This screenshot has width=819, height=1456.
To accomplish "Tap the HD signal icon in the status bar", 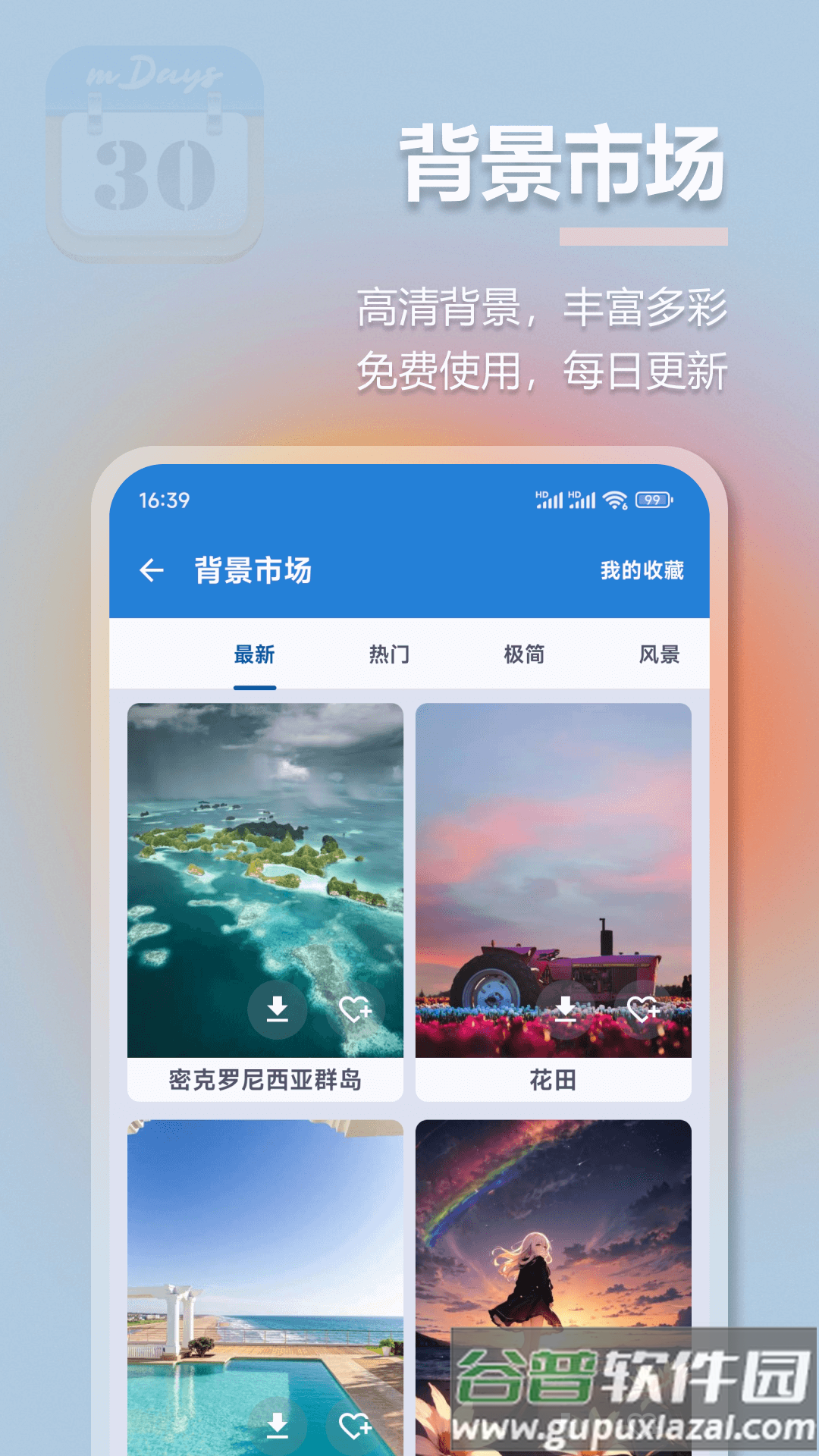I will pyautogui.click(x=548, y=499).
